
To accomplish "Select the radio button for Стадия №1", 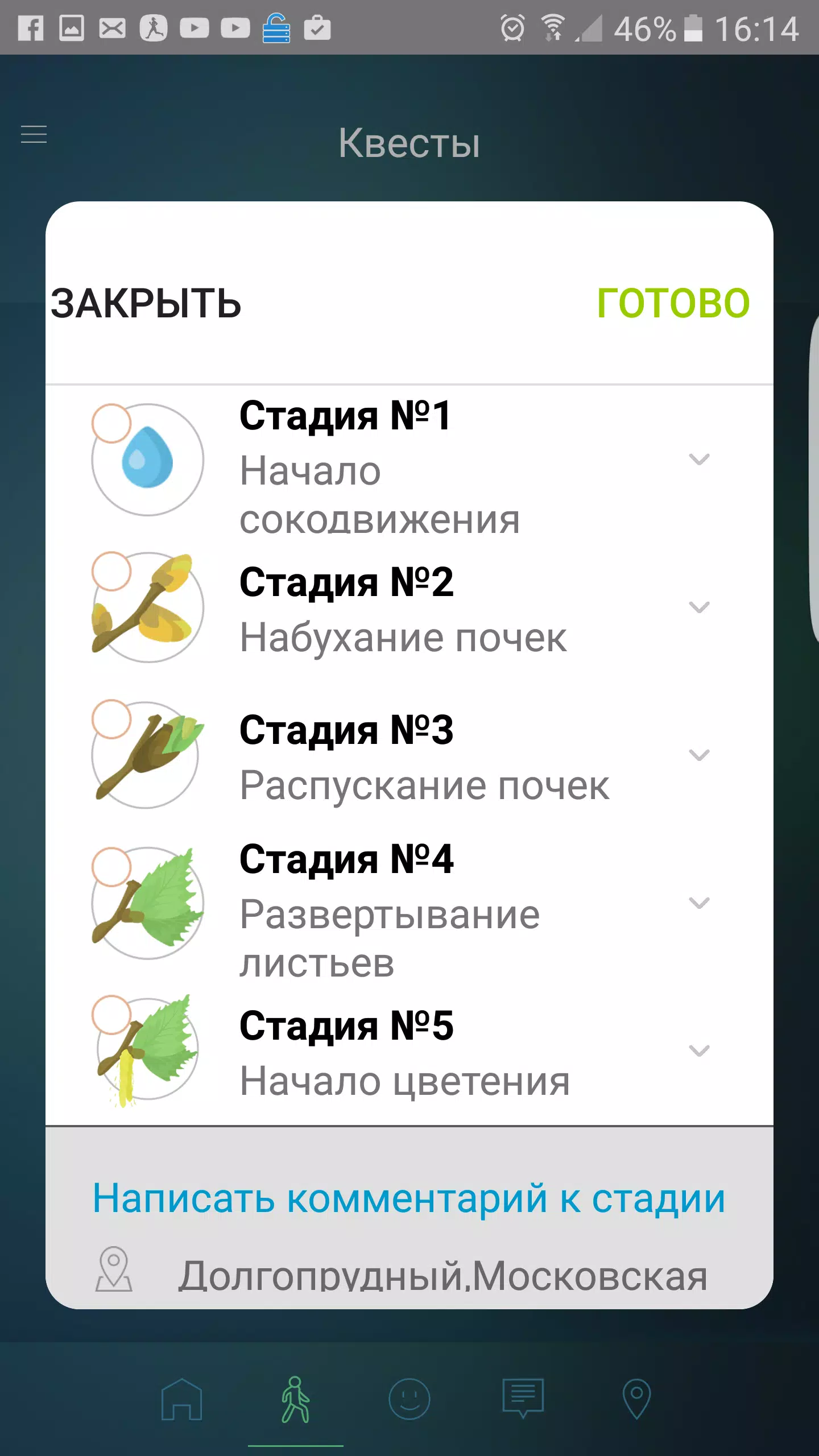I will coord(111,423).
